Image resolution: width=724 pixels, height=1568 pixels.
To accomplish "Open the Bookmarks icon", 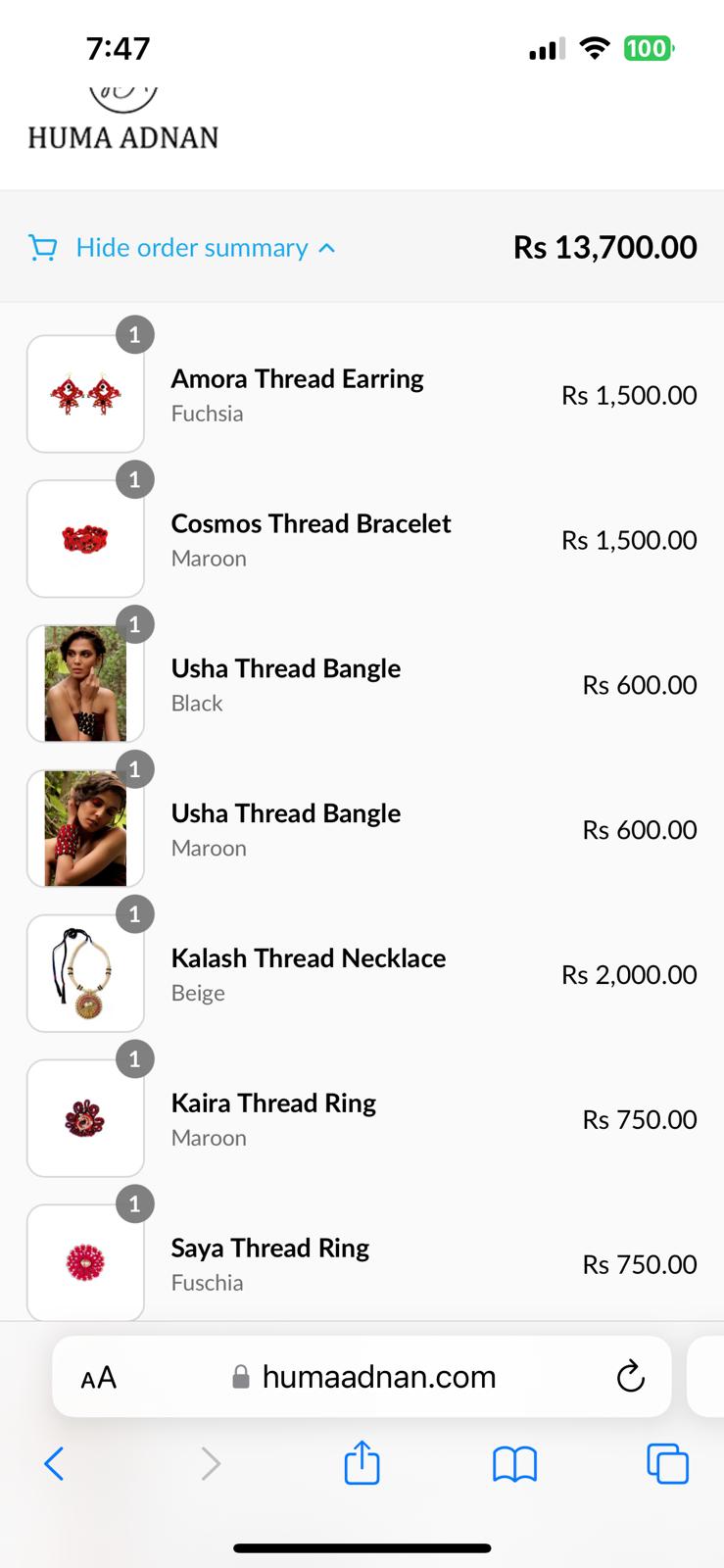I will pyautogui.click(x=514, y=1462).
